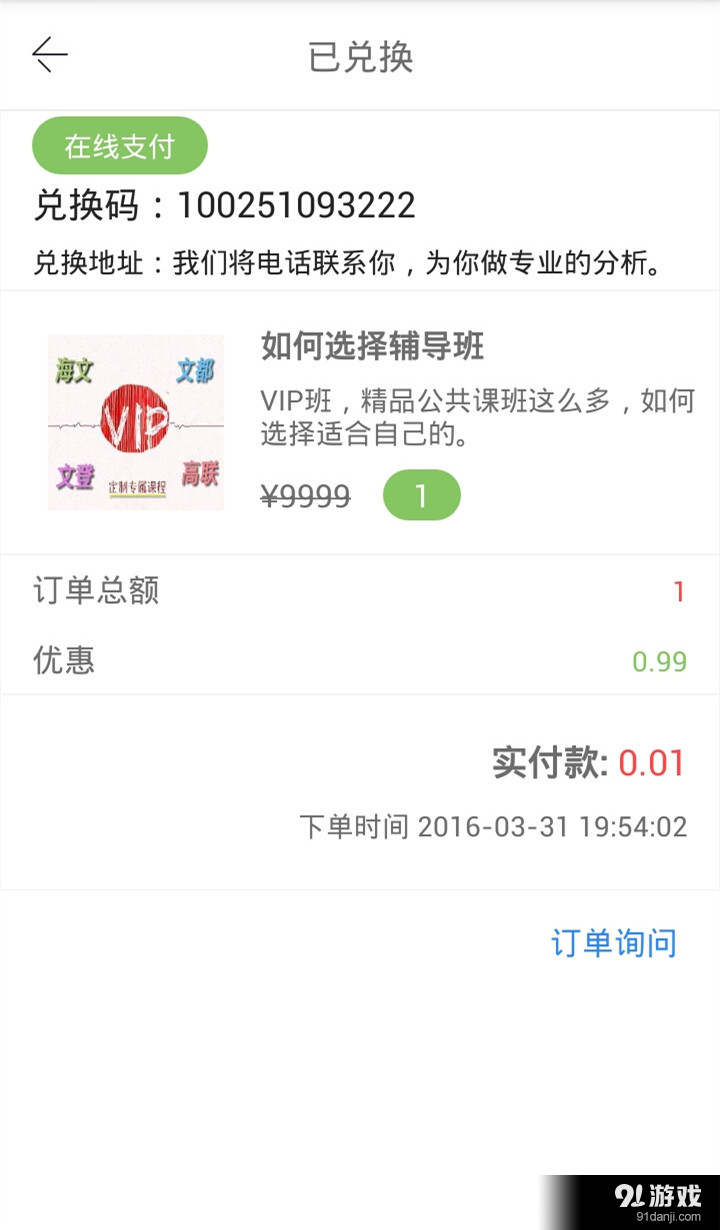Image resolution: width=720 pixels, height=1230 pixels.
Task: Tap the 订单总额 row label
Action: coord(95,592)
